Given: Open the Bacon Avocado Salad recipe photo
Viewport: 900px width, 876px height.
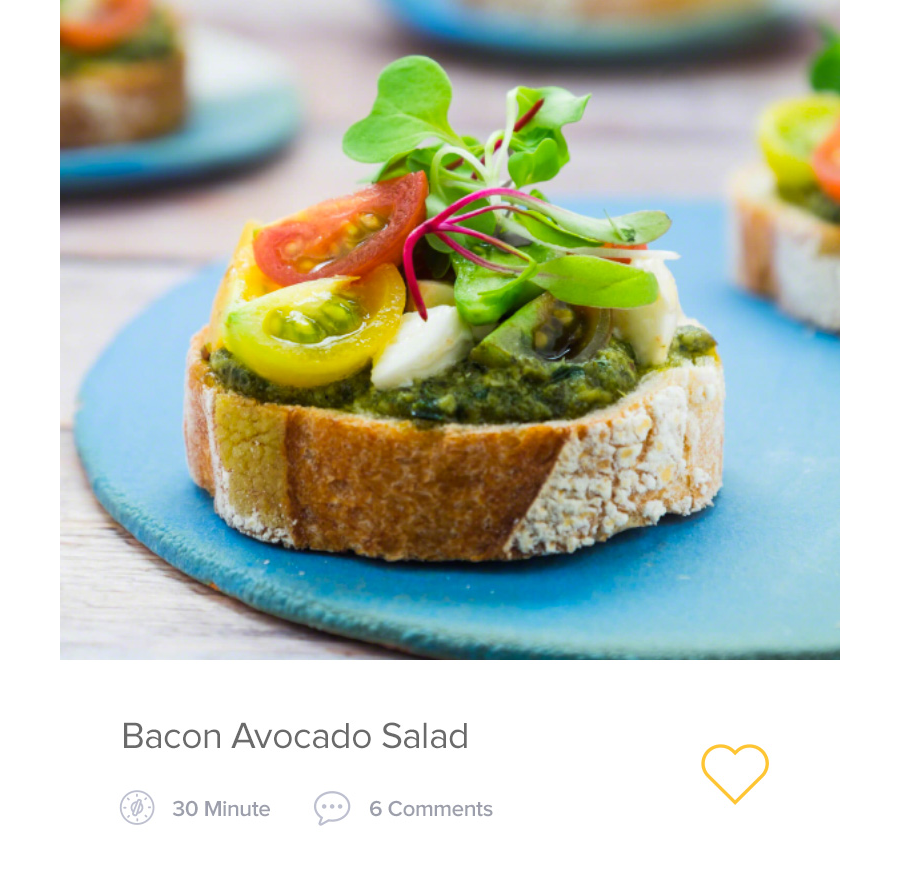Looking at the screenshot, I should click(450, 330).
